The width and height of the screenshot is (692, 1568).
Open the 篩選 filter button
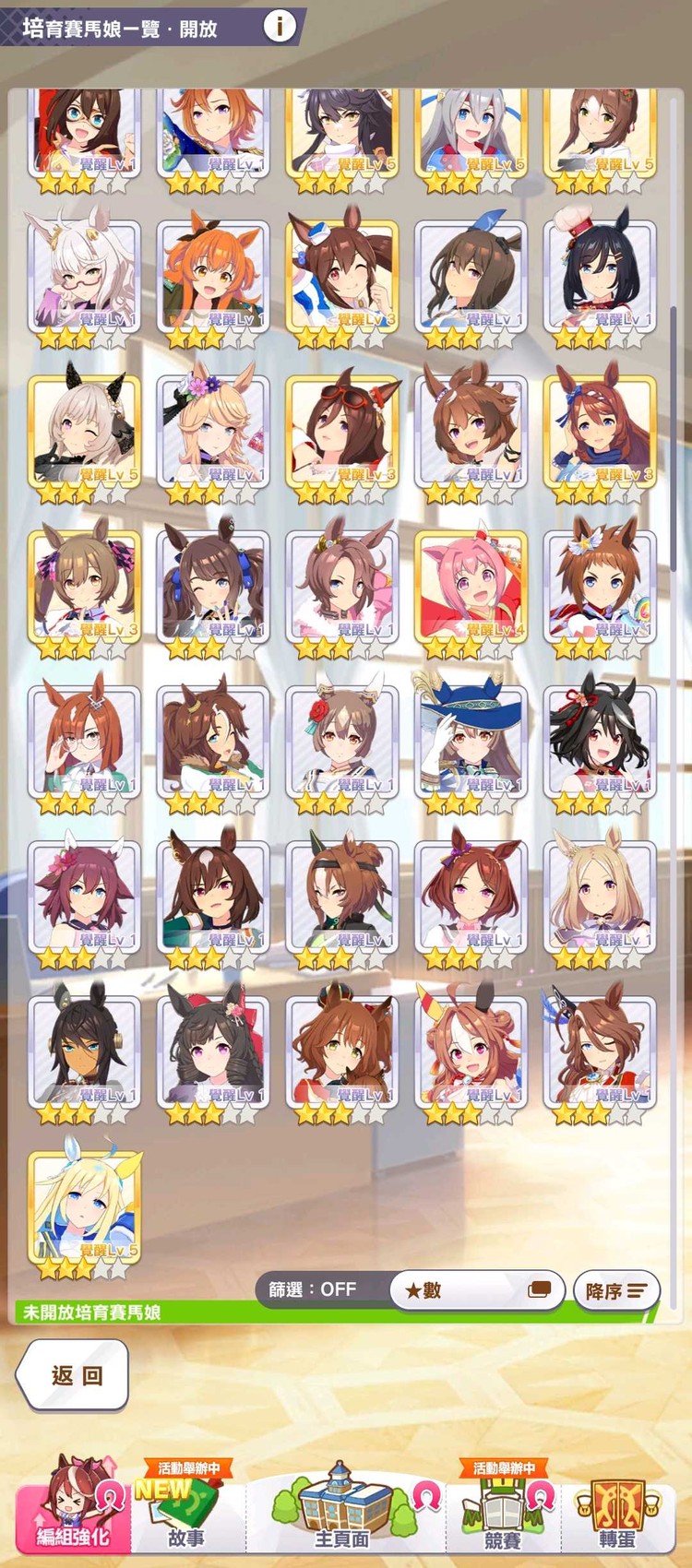click(x=314, y=1289)
